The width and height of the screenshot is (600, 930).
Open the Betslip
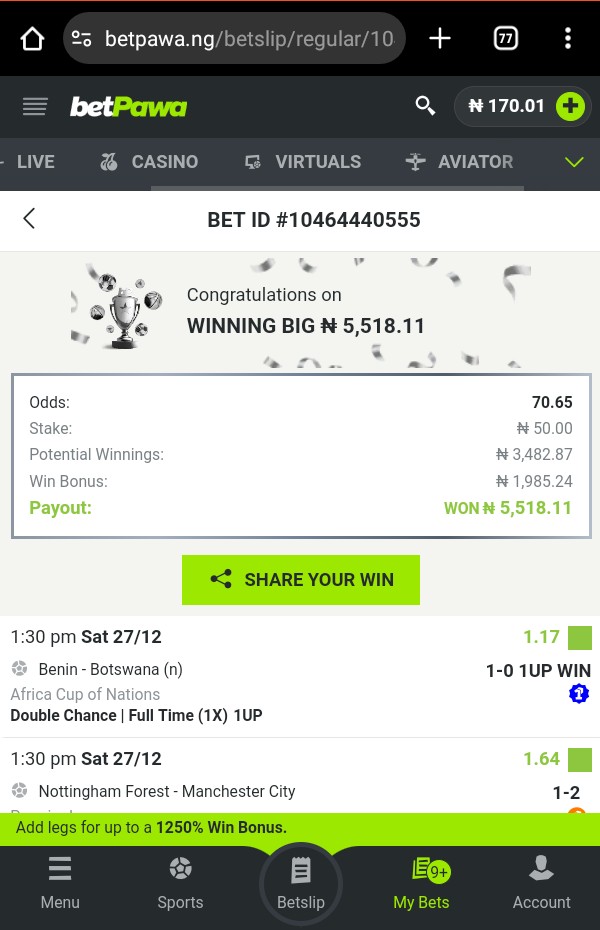click(x=301, y=883)
